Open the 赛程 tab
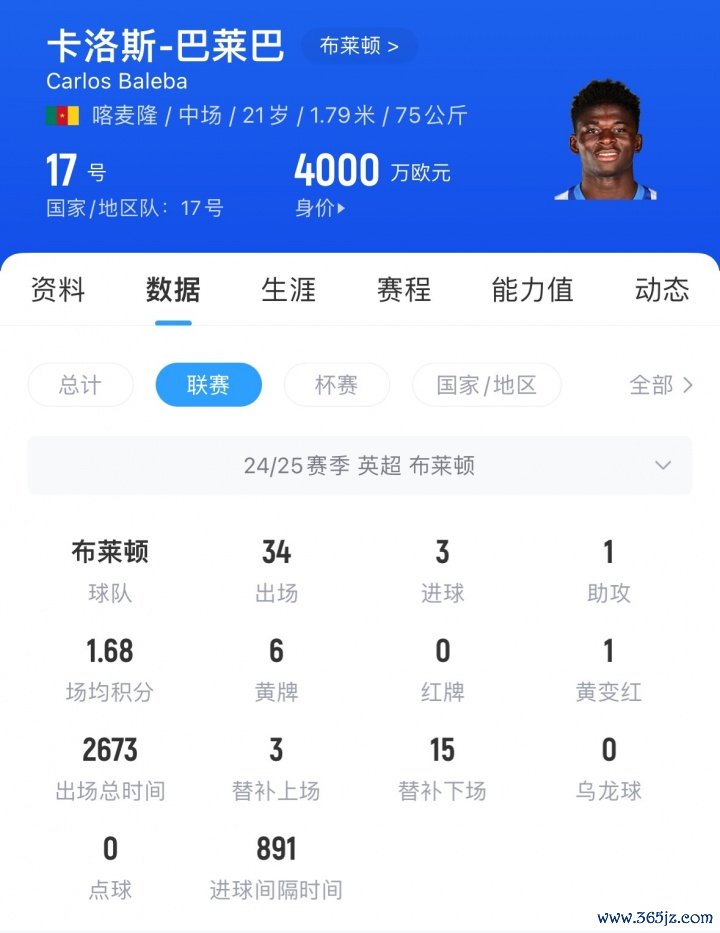 point(403,290)
